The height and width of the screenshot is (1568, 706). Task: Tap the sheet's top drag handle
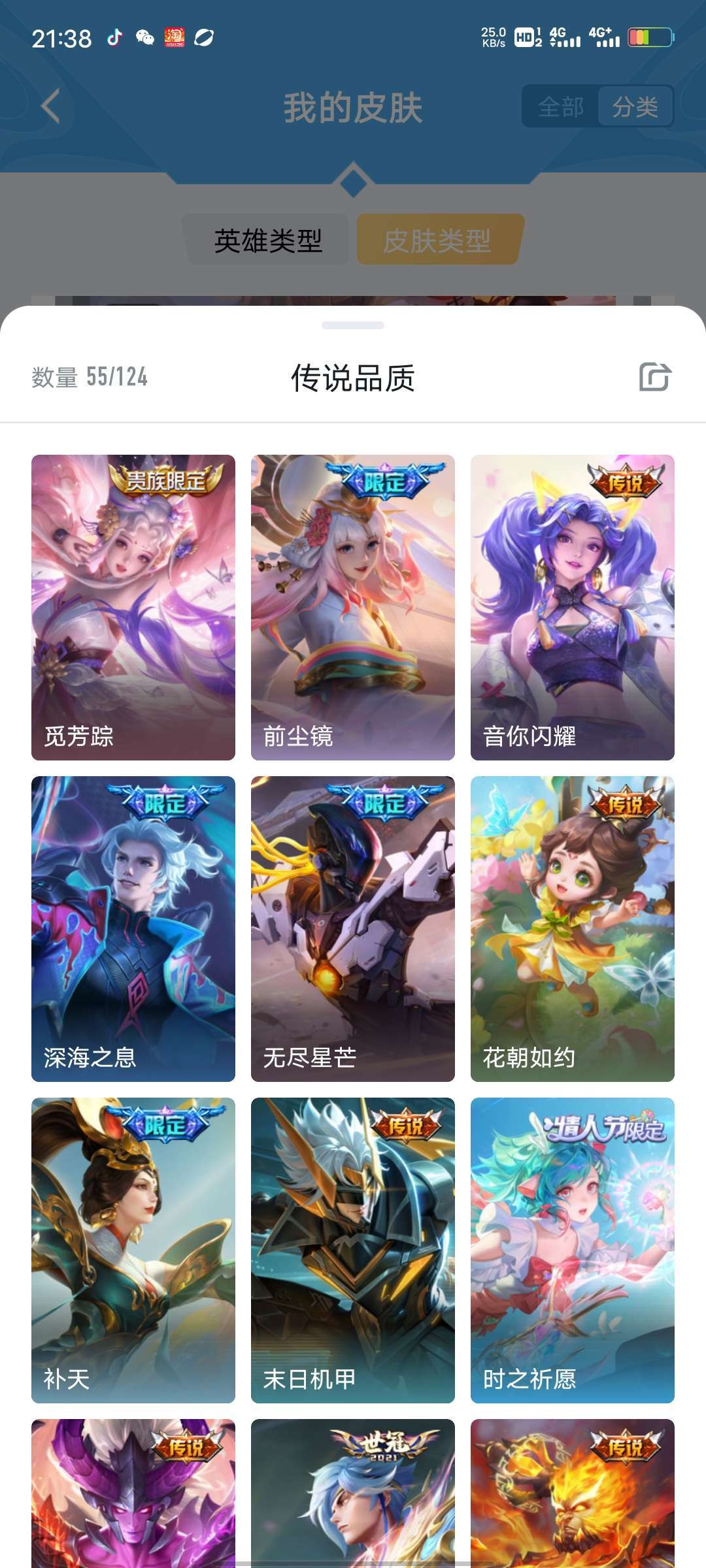pyautogui.click(x=353, y=325)
